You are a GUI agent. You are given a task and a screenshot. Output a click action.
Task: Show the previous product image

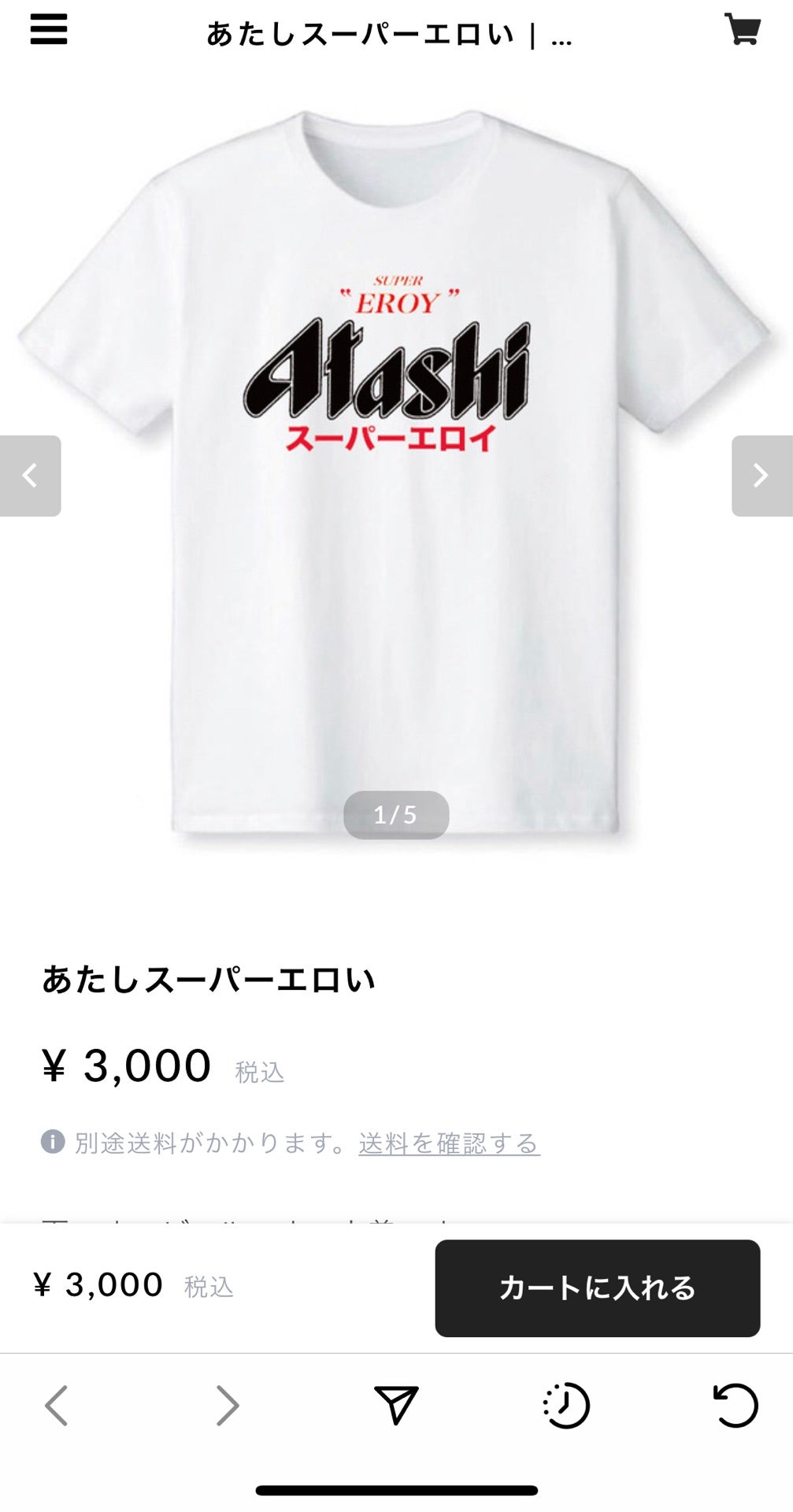click(x=30, y=476)
